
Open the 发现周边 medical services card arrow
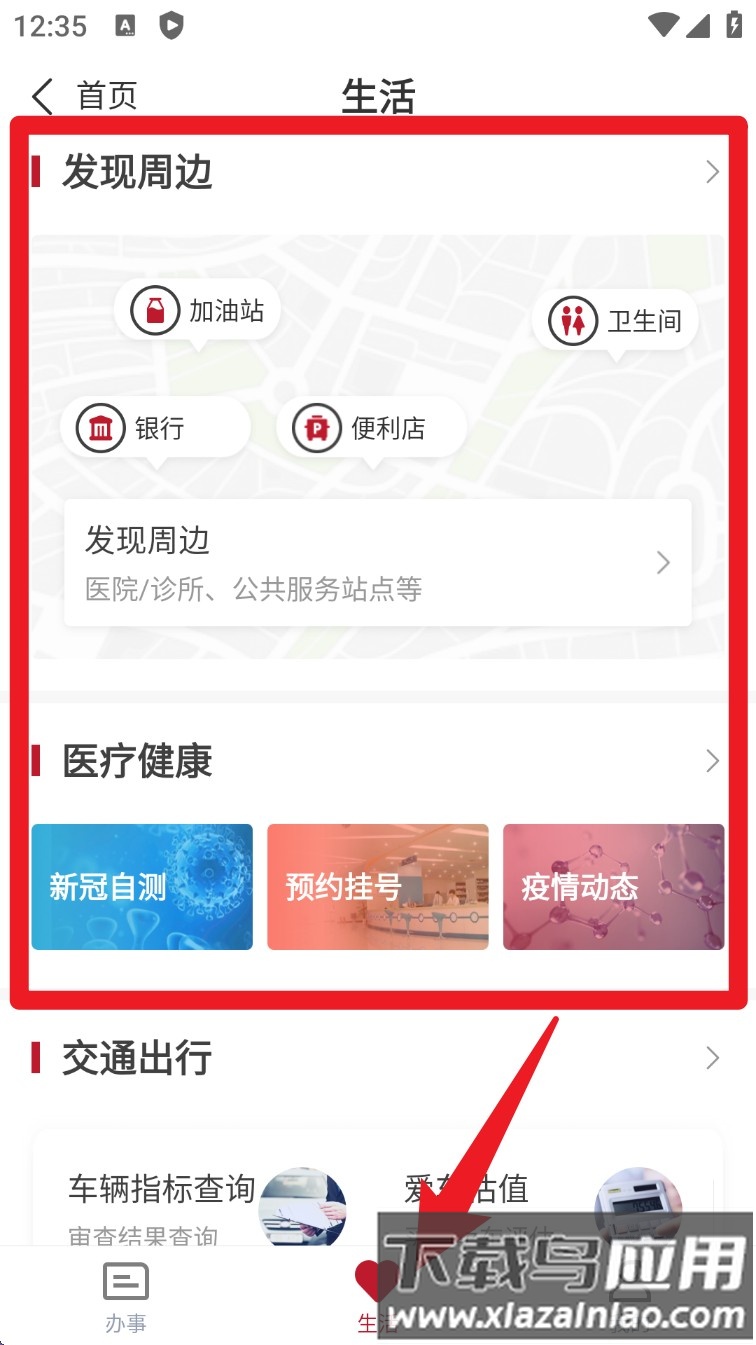663,563
